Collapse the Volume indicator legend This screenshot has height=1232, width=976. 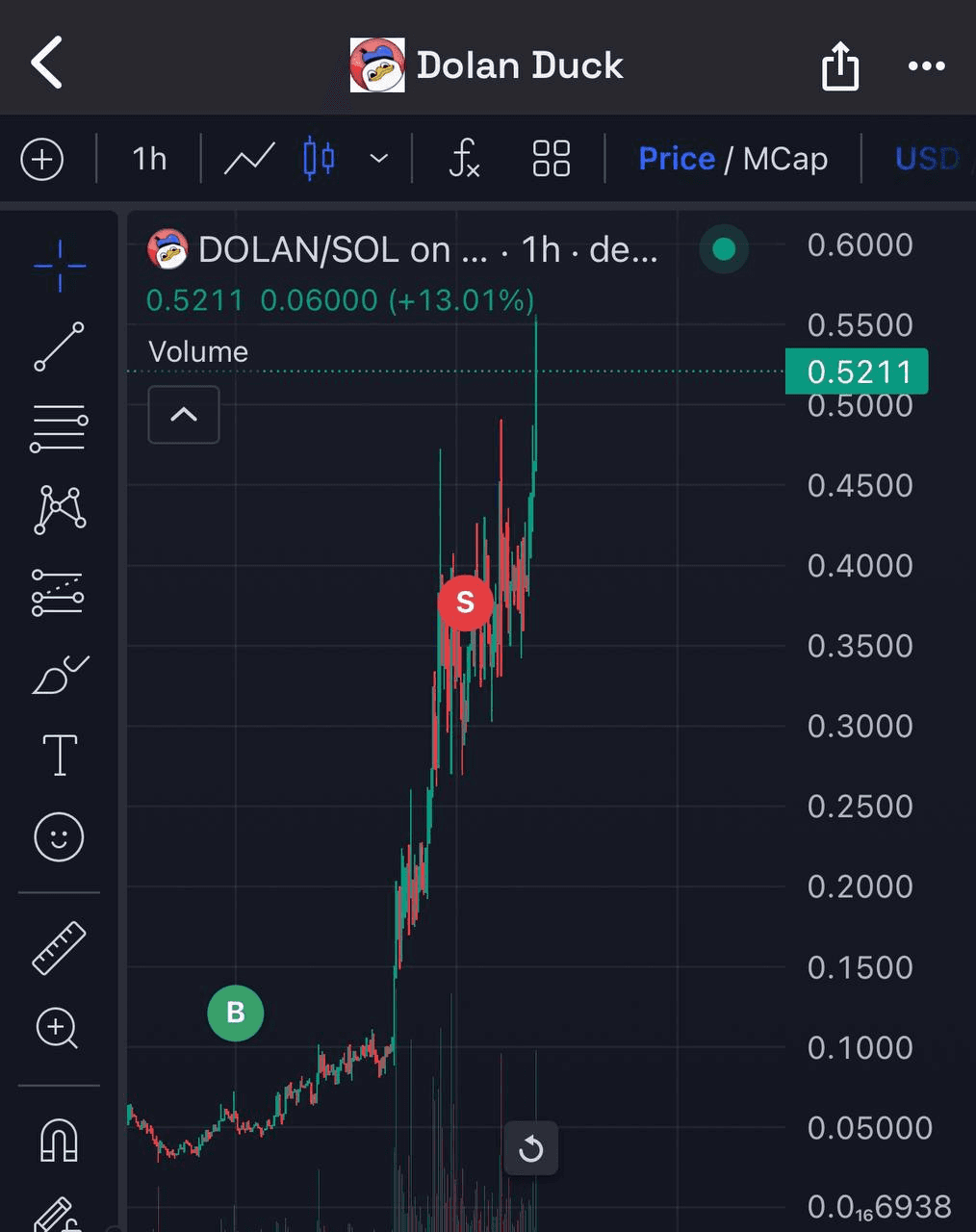(184, 415)
